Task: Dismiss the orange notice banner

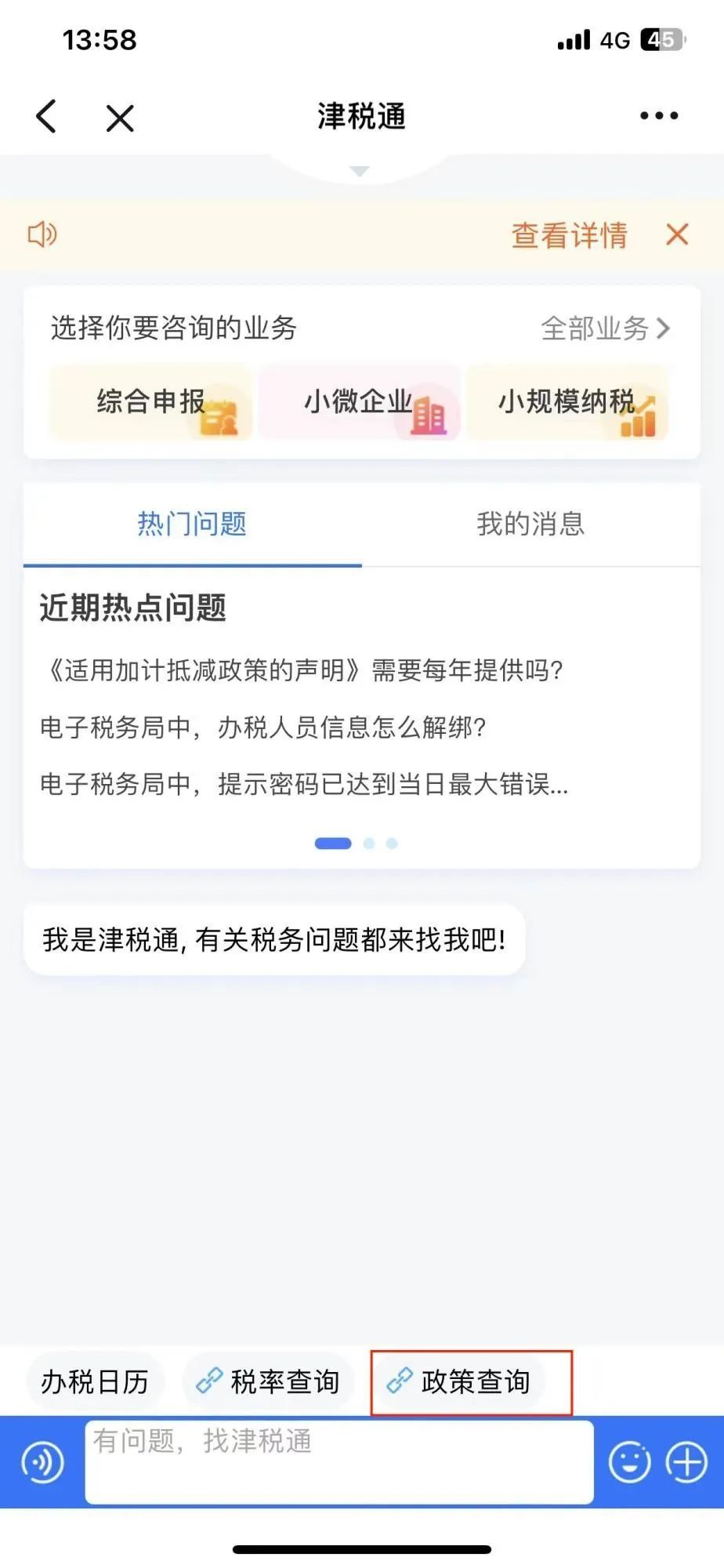Action: pos(677,234)
